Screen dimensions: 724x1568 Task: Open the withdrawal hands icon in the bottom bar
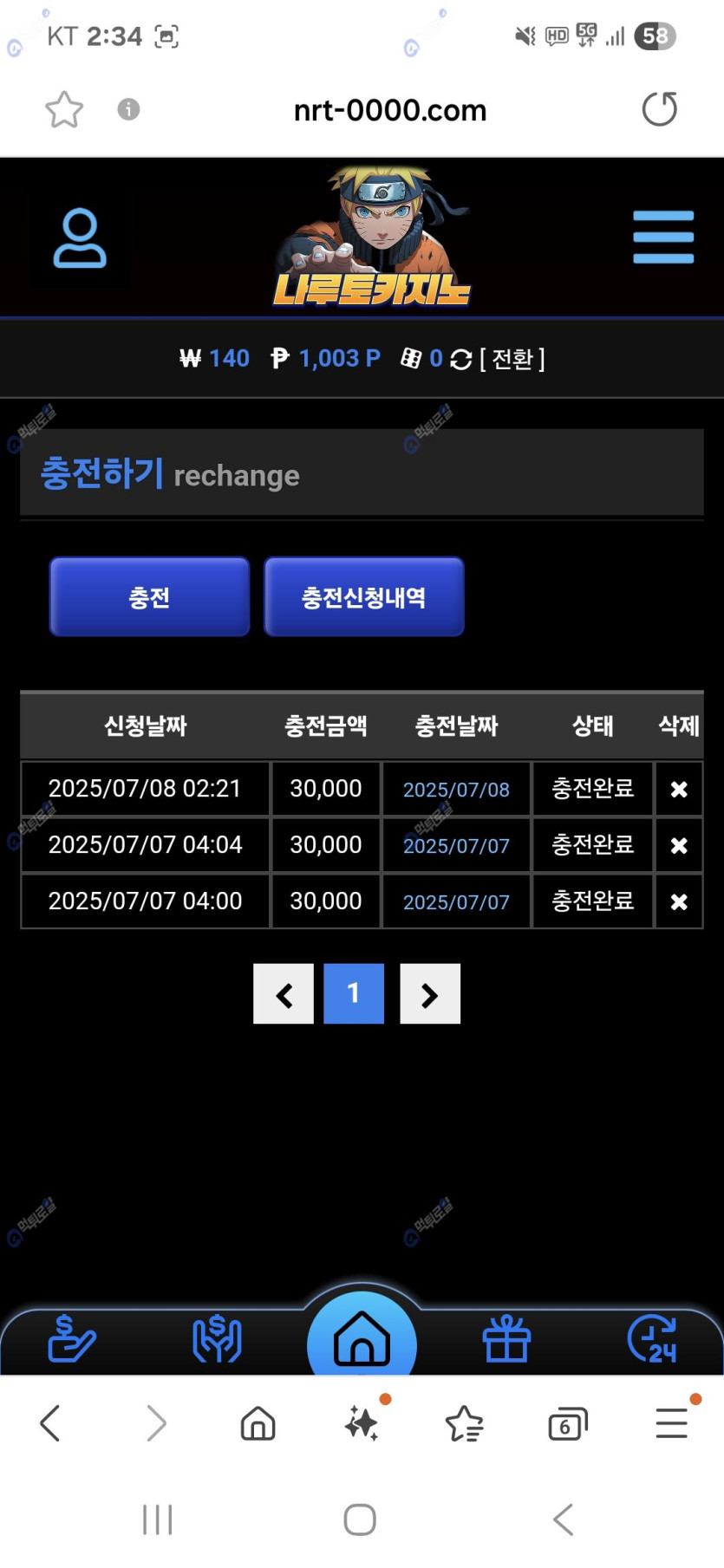point(217,1339)
